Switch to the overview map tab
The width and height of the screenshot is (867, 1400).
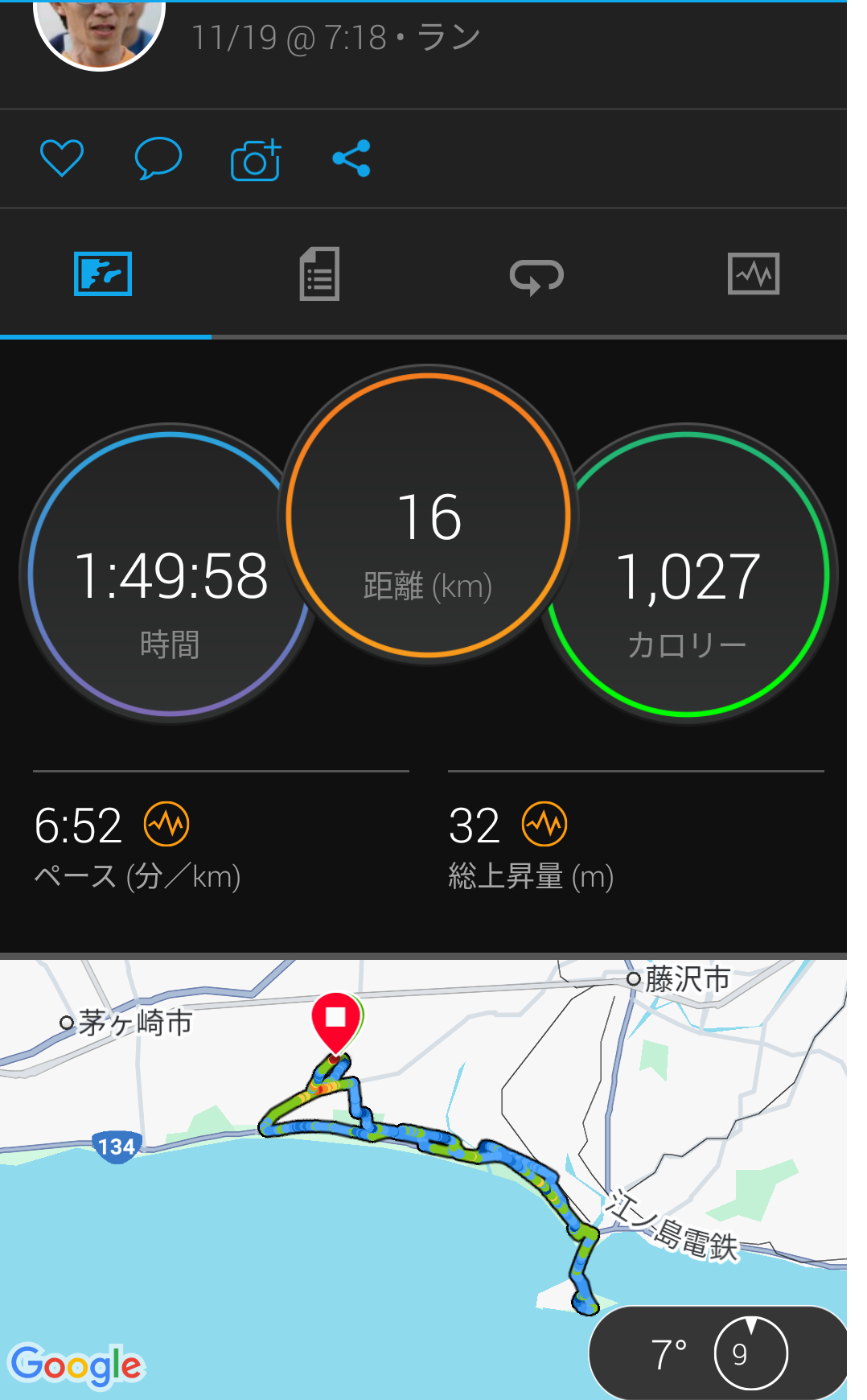[103, 274]
